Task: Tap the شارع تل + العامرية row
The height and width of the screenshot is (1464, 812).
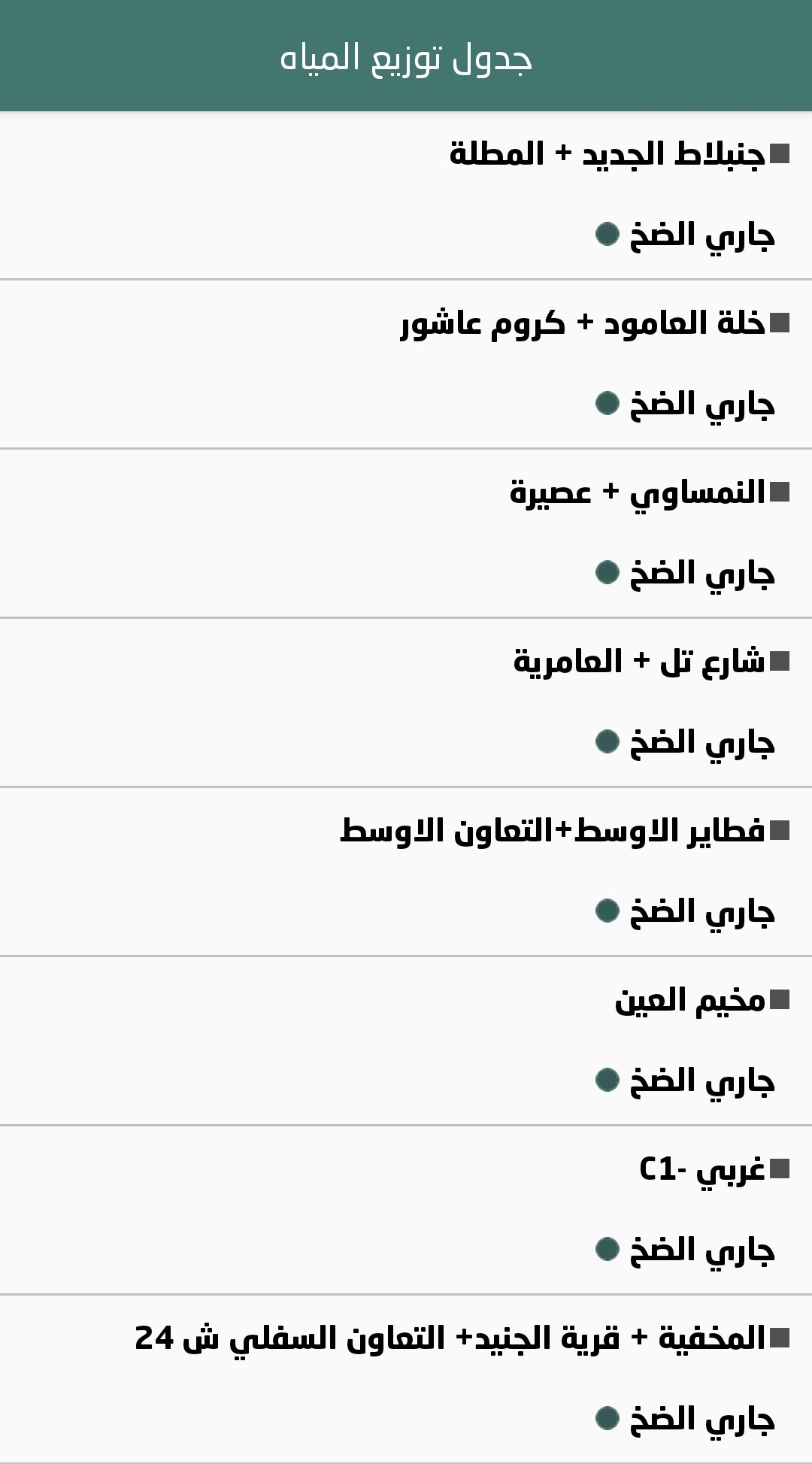Action: tap(639, 662)
